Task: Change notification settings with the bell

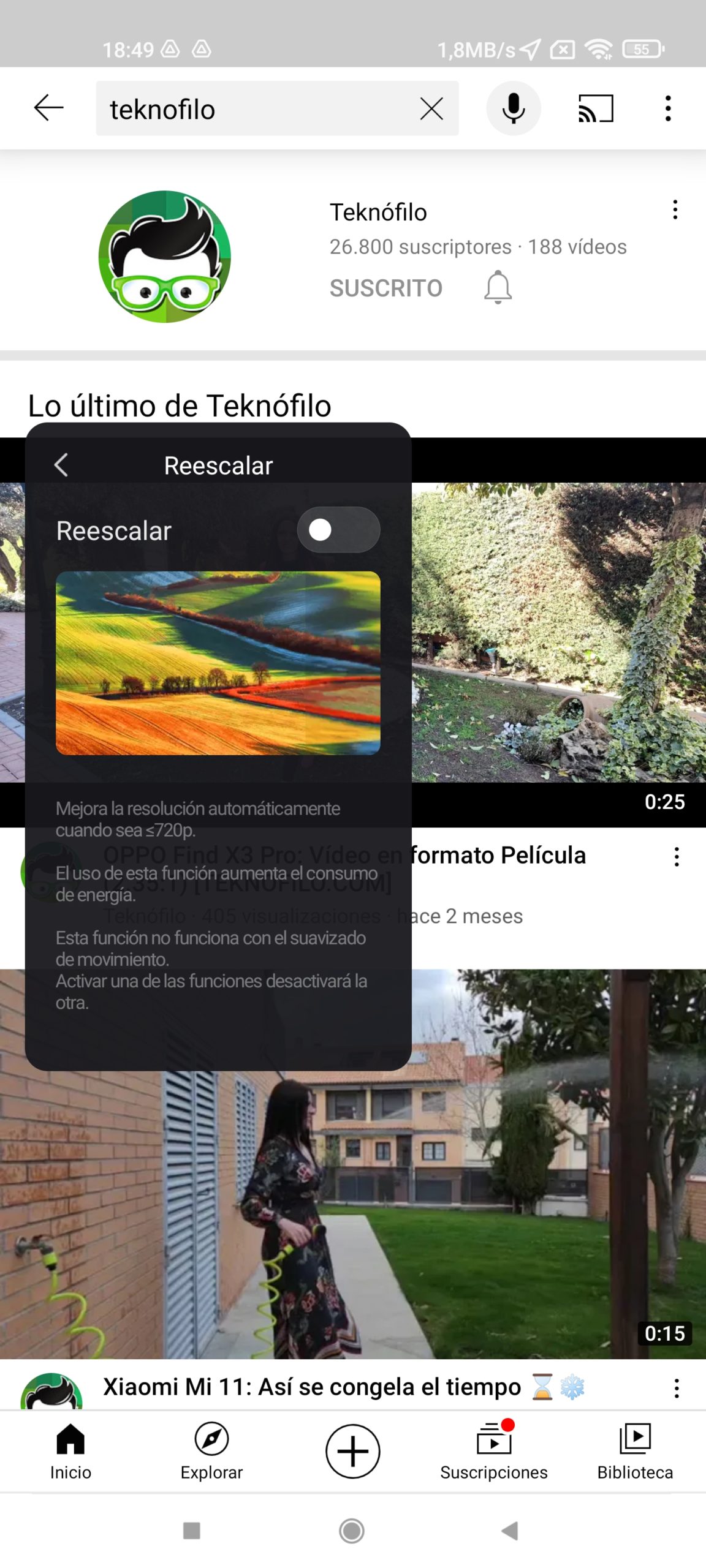Action: pyautogui.click(x=498, y=287)
